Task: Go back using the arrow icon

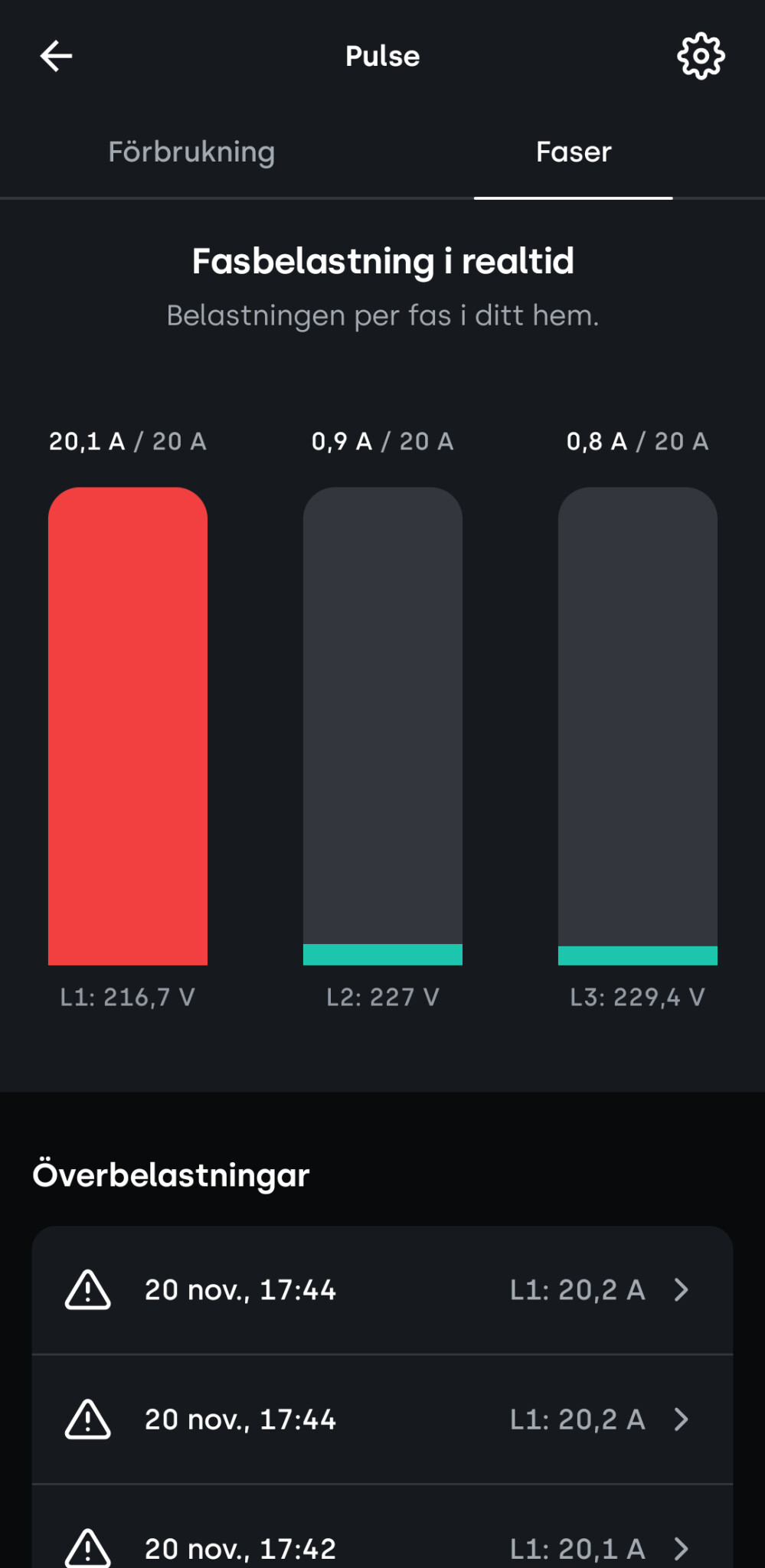Action: click(x=56, y=56)
